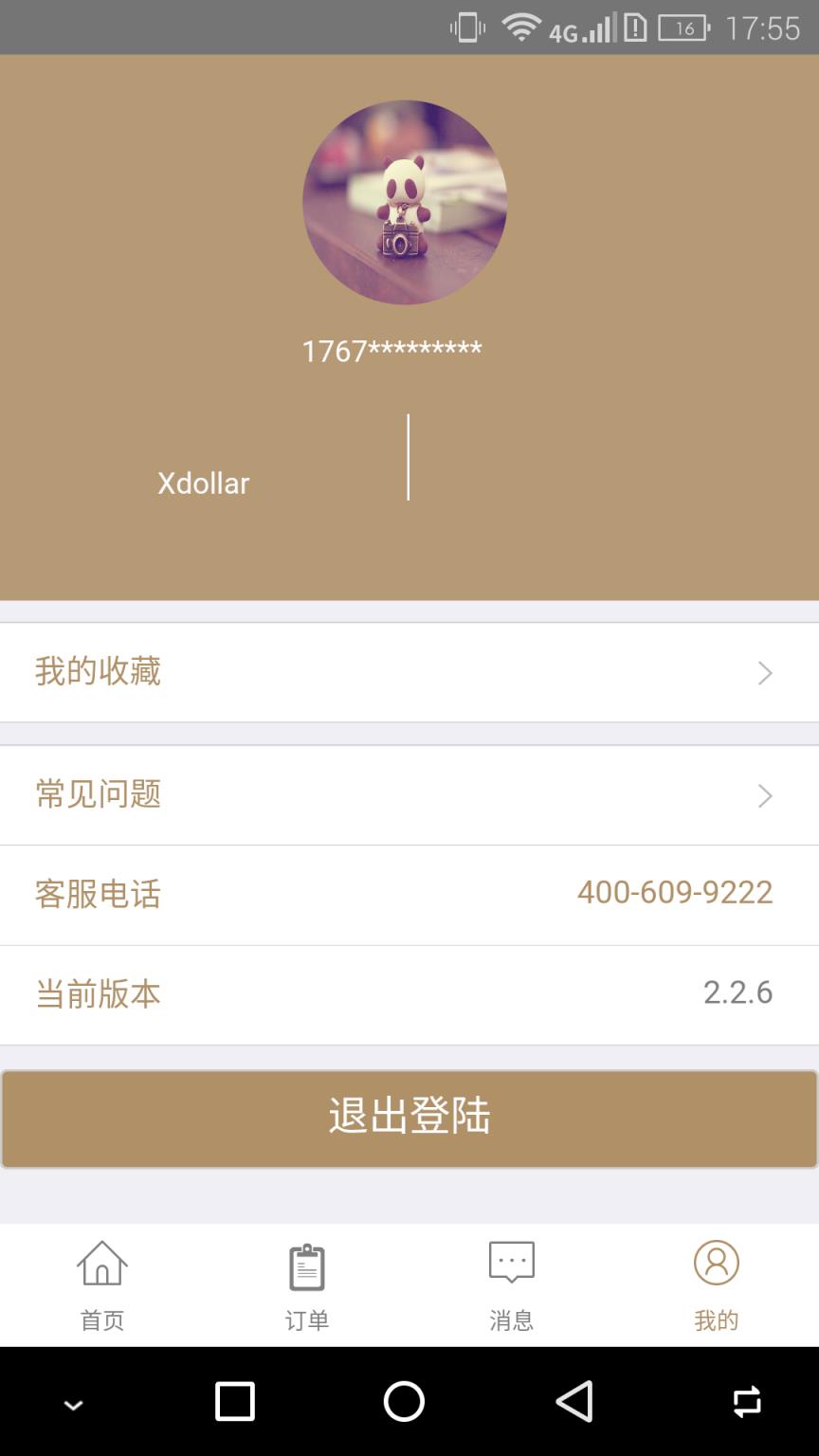This screenshot has width=819, height=1456.
Task: Call customer service number 400-609-9222
Action: tap(676, 893)
